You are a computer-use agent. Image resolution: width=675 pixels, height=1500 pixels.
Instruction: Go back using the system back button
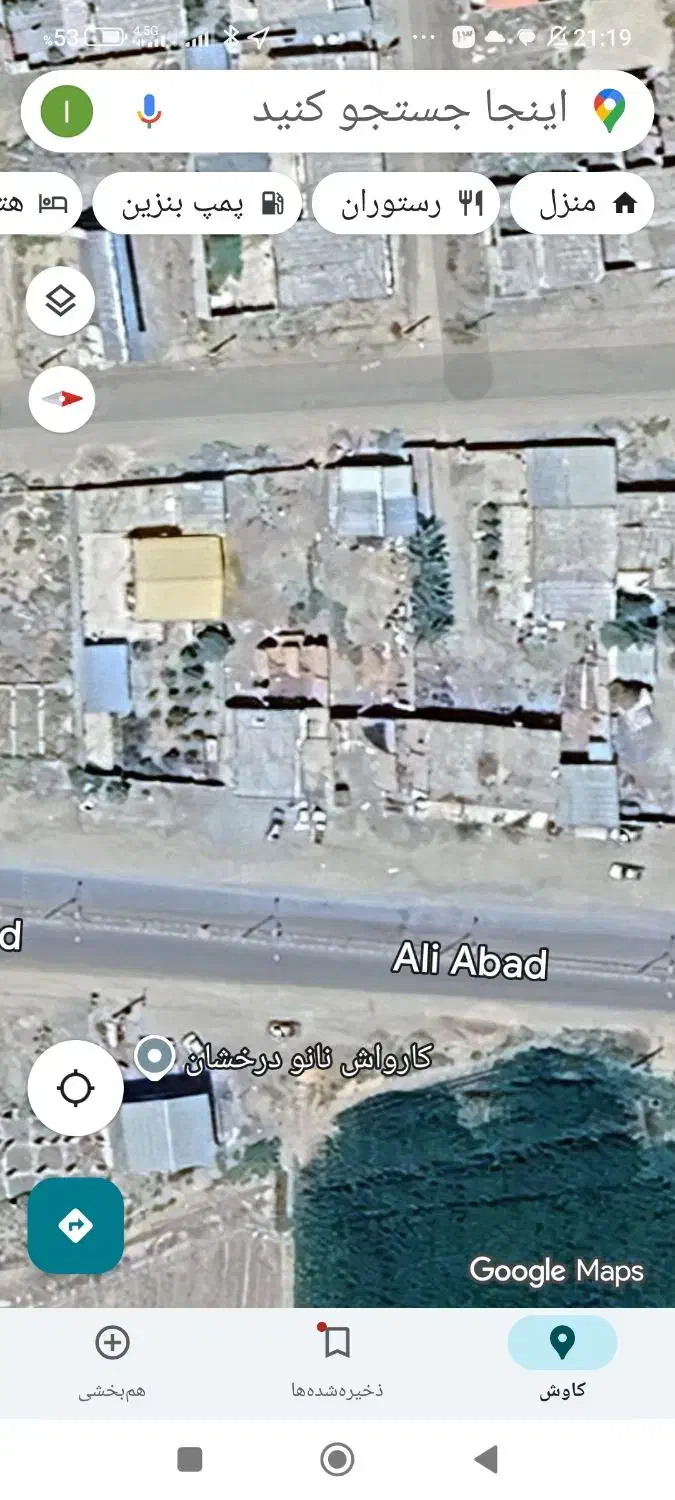(x=486, y=1460)
